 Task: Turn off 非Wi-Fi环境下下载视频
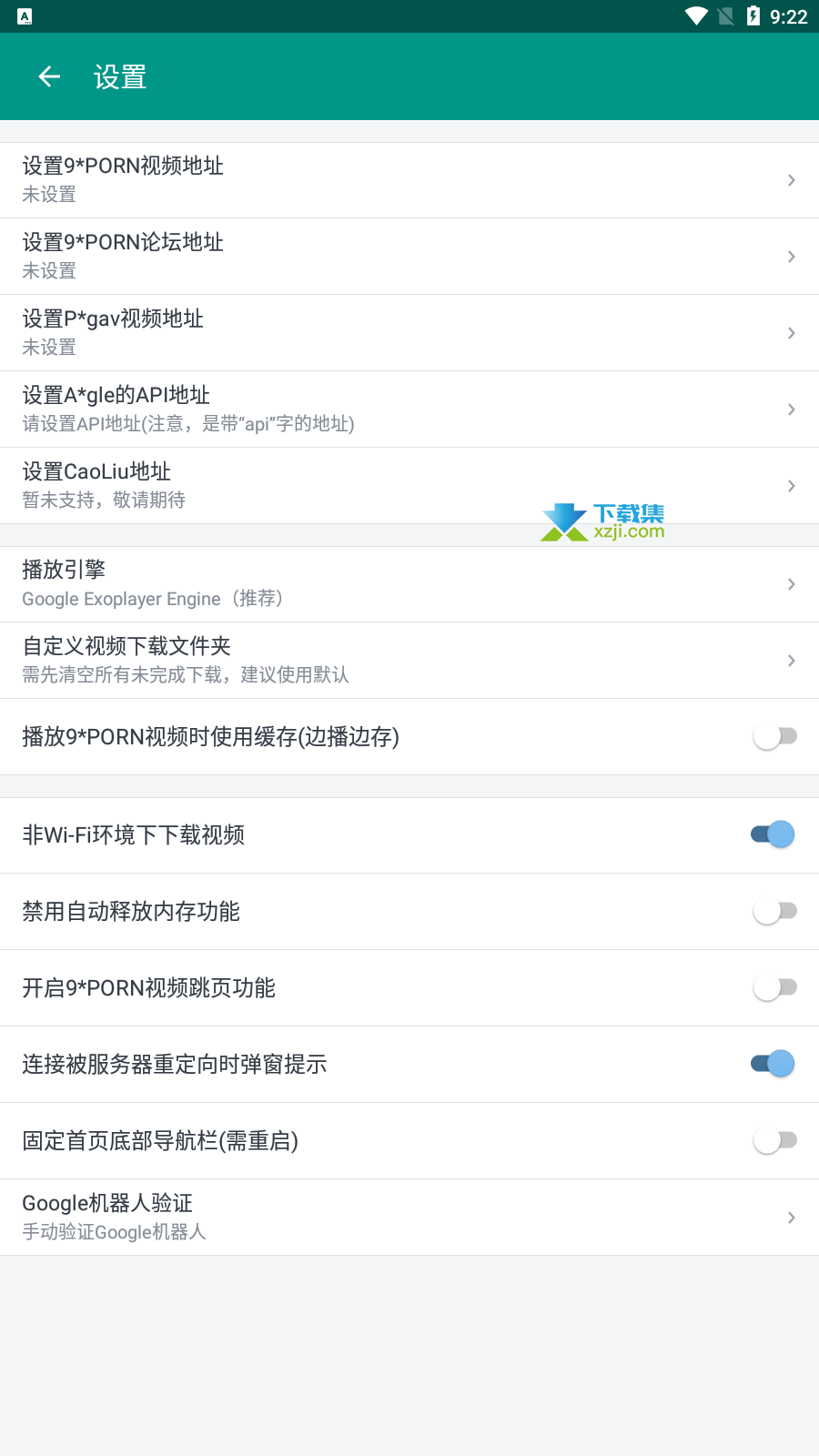pyautogui.click(x=774, y=834)
